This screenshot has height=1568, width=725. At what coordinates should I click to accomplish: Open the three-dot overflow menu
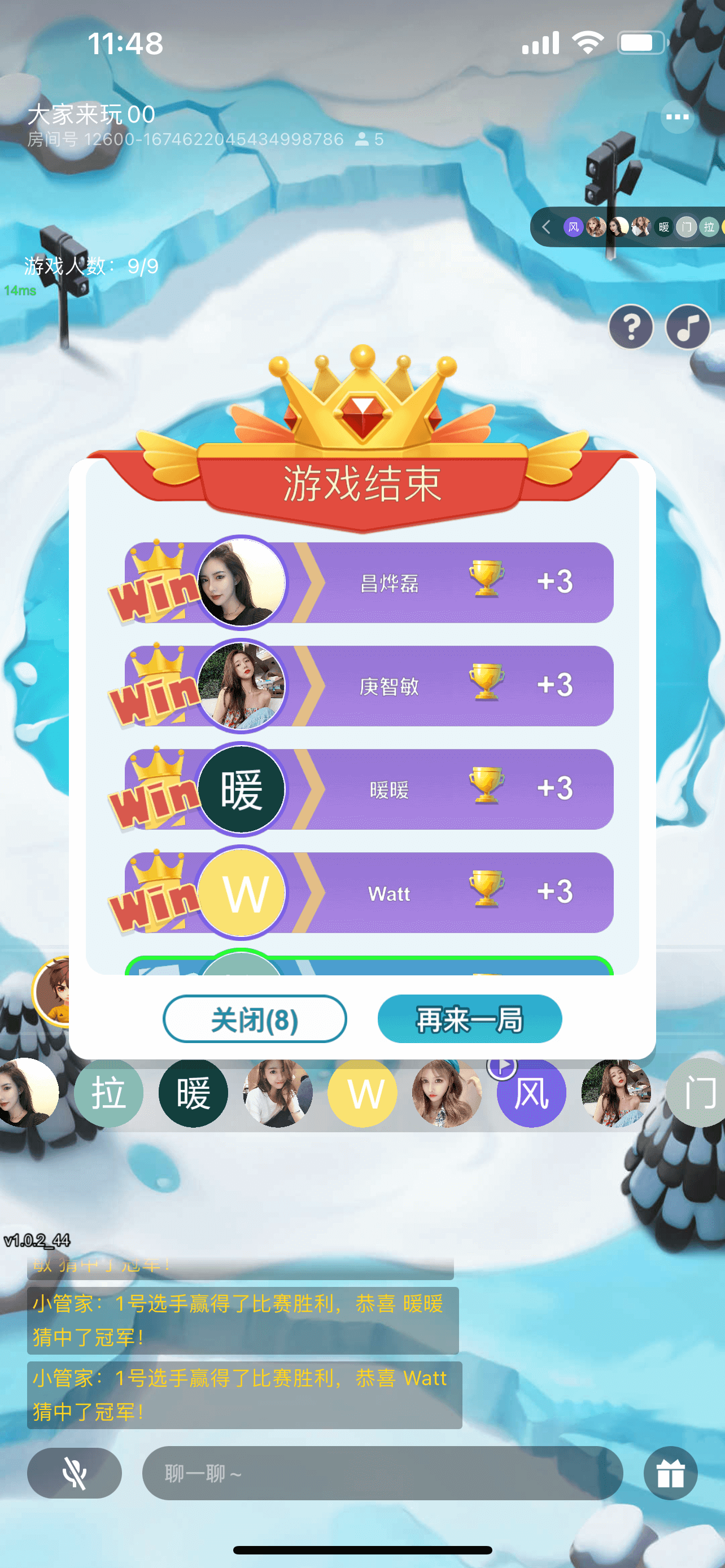[677, 117]
